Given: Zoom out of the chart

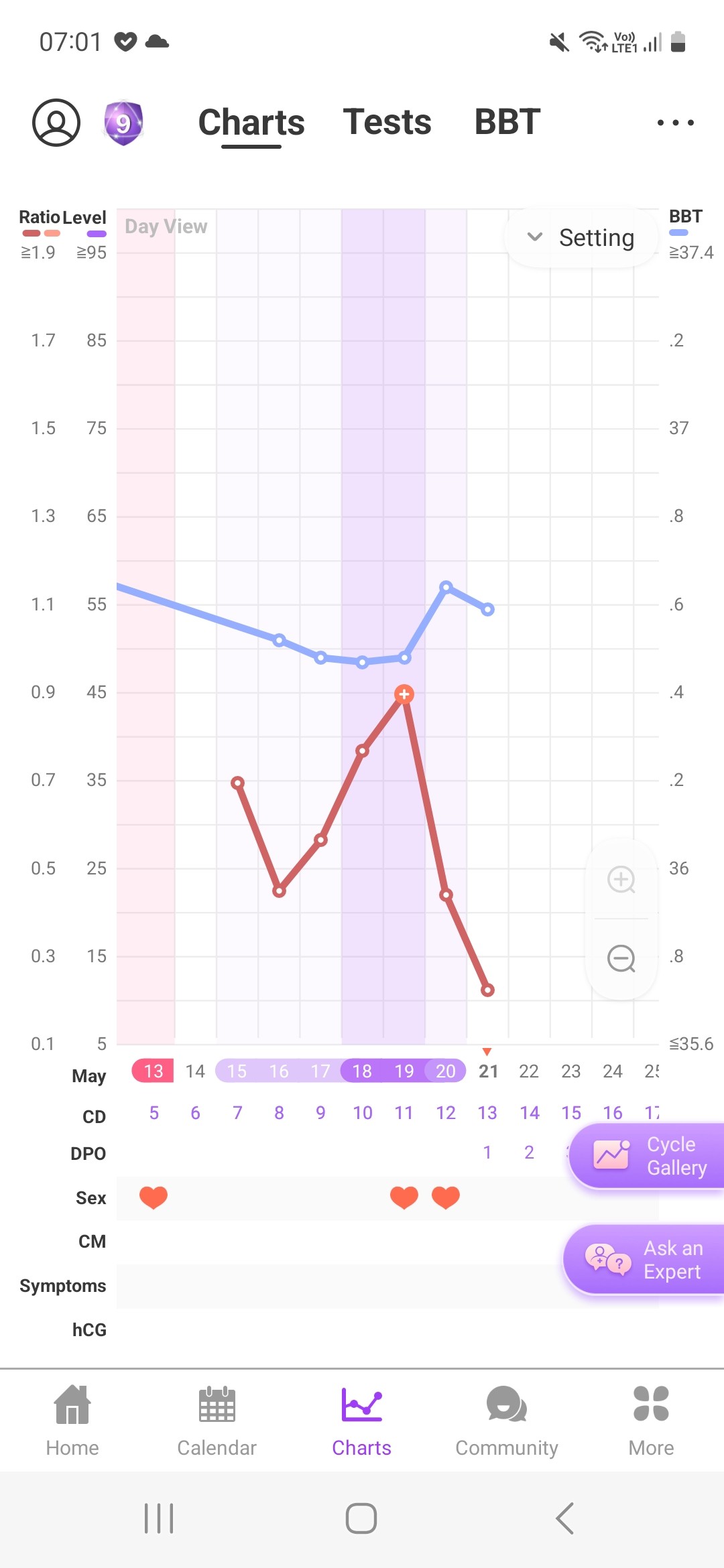Looking at the screenshot, I should point(621,958).
